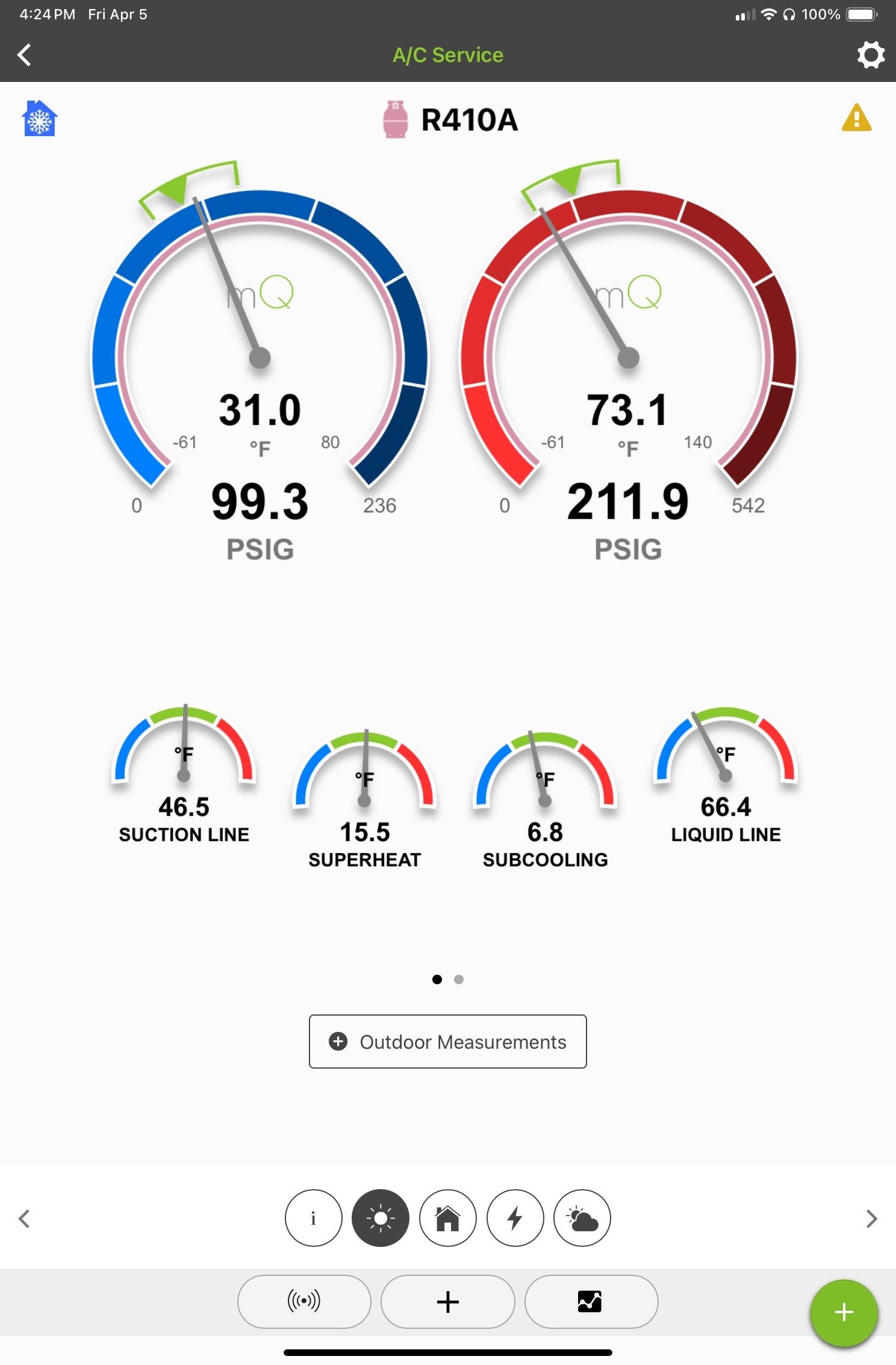Tap the plus button in bottom bar
Screen dimensions: 896x1365
(447, 1301)
